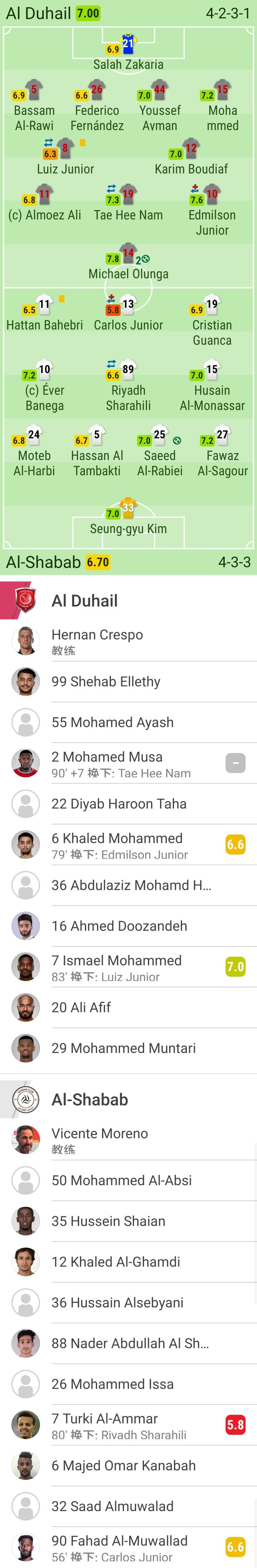Tap Karim Boudiaf on the formation
257x1568 pixels.
pyautogui.click(x=191, y=158)
